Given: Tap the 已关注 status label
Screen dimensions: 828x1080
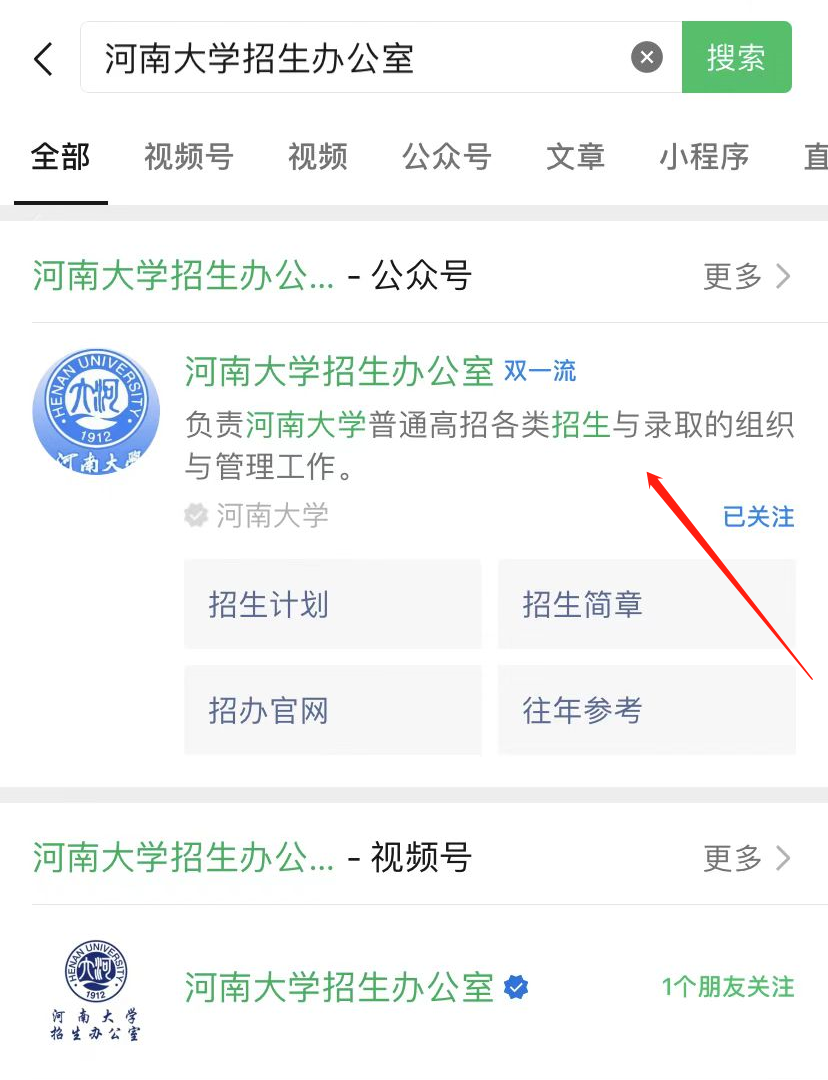Looking at the screenshot, I should click(758, 517).
